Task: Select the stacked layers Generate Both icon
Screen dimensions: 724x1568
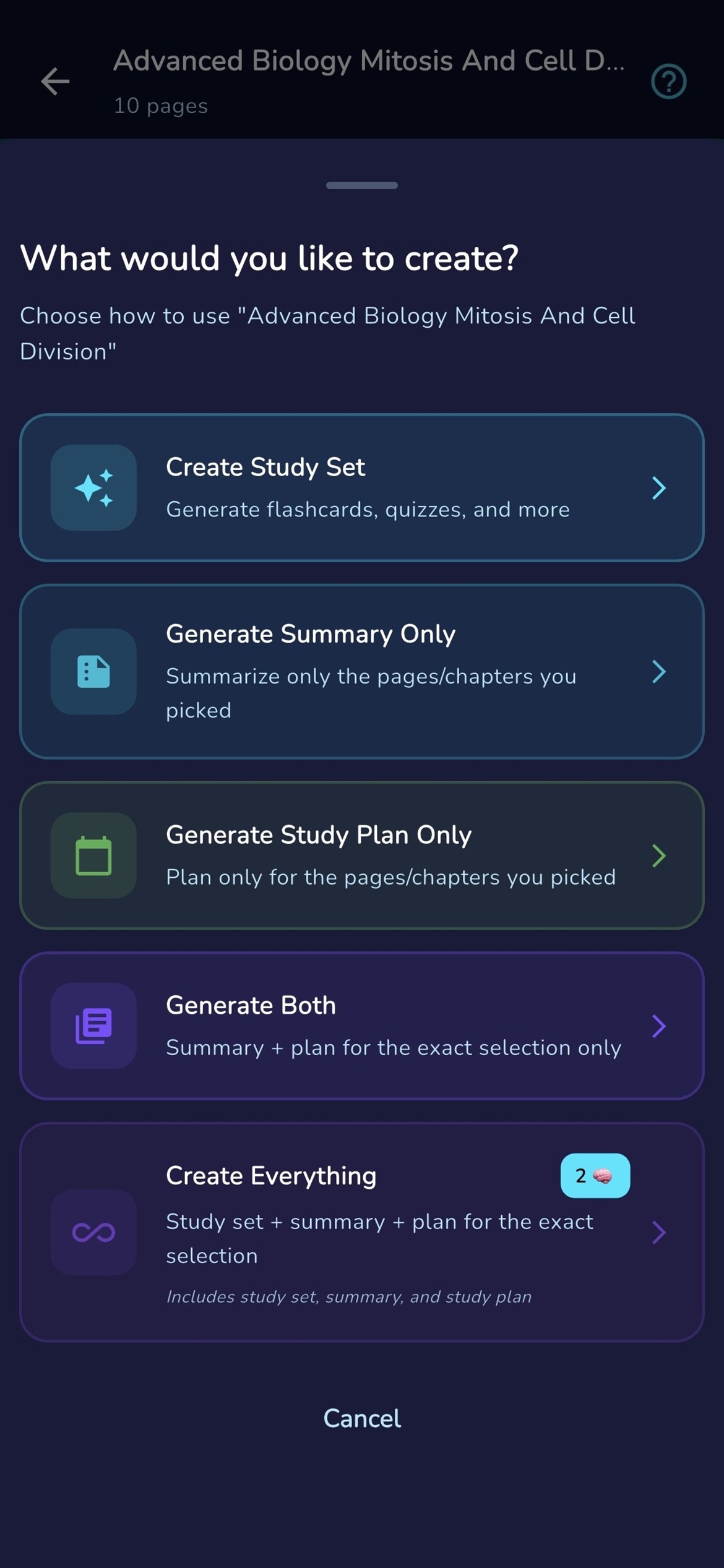Action: (x=93, y=1026)
